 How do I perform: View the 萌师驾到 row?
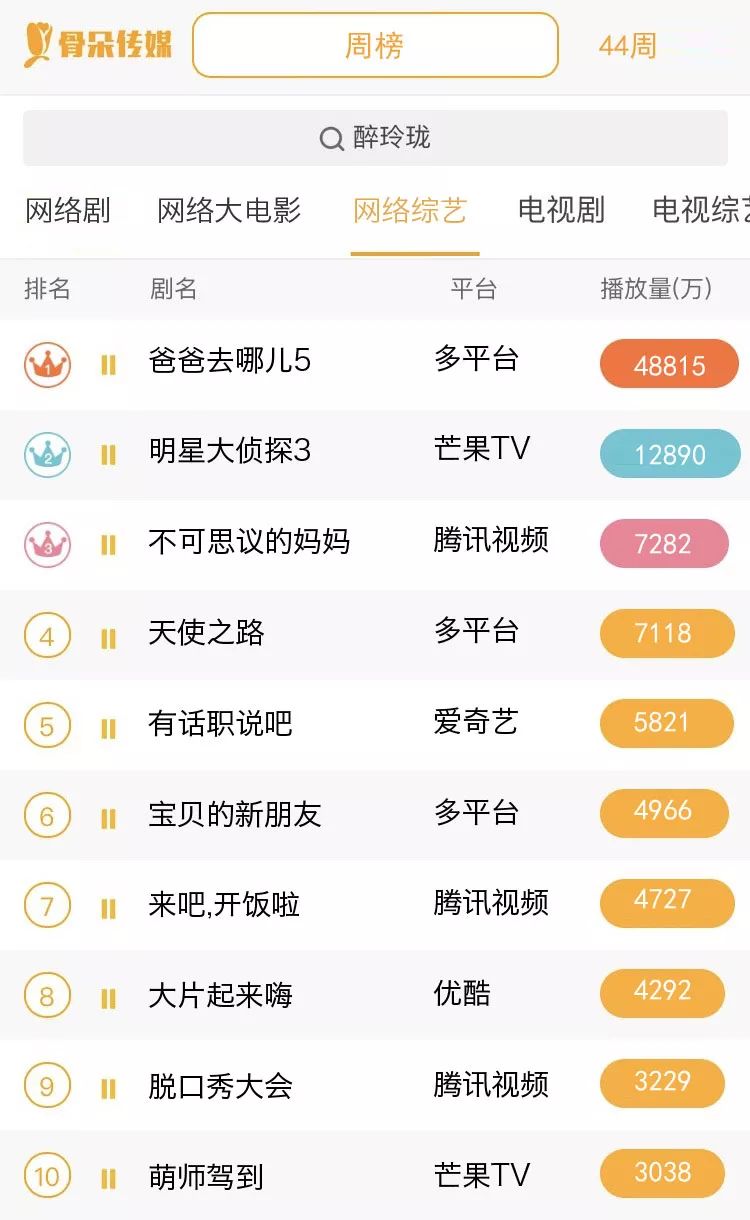[375, 1175]
